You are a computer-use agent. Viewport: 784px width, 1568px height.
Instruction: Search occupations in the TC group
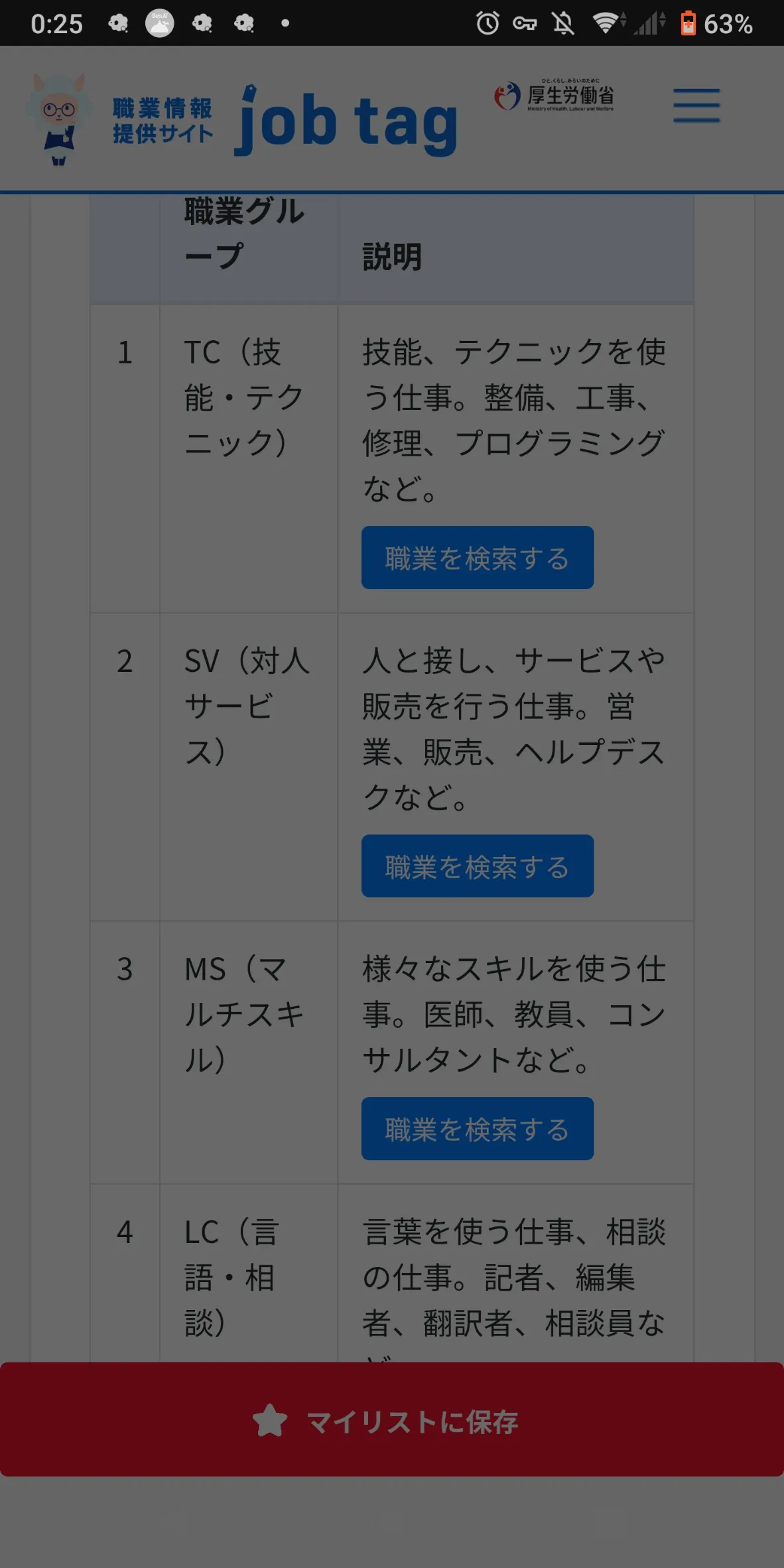tap(478, 558)
